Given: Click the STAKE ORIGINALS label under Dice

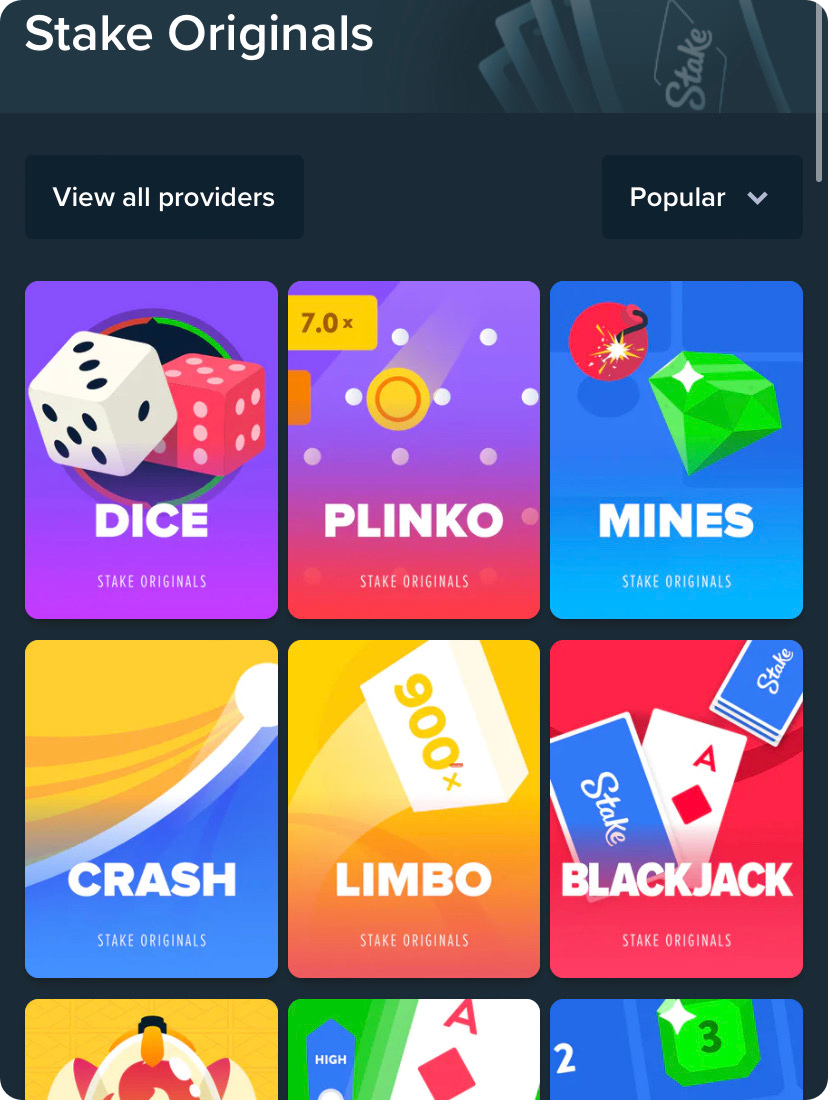Looking at the screenshot, I should tap(151, 580).
